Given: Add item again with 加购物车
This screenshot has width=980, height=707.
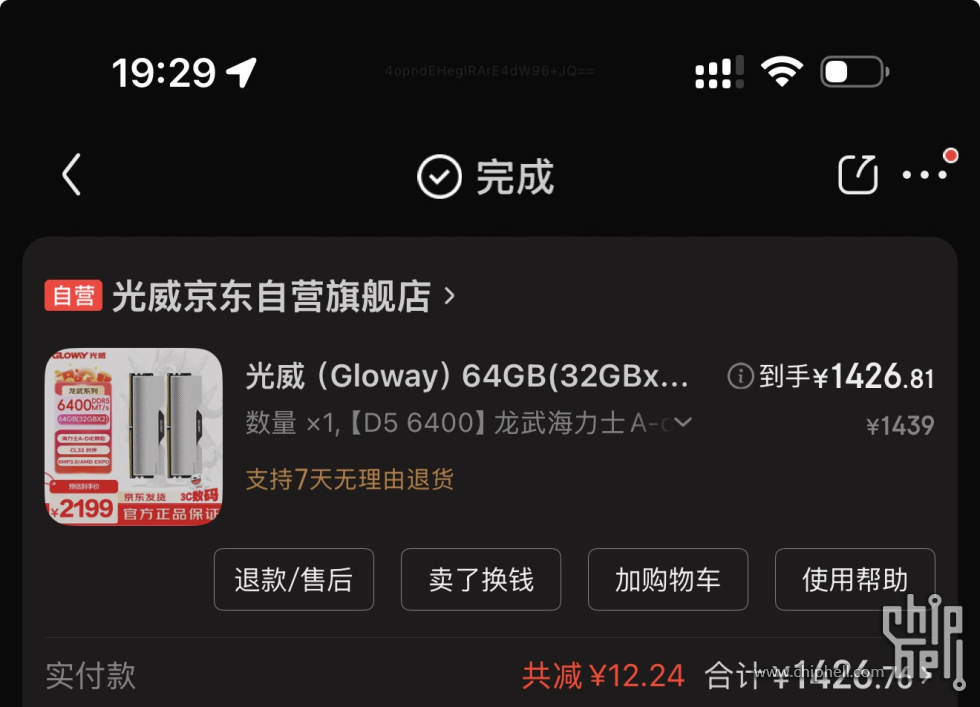Looking at the screenshot, I should [x=668, y=580].
